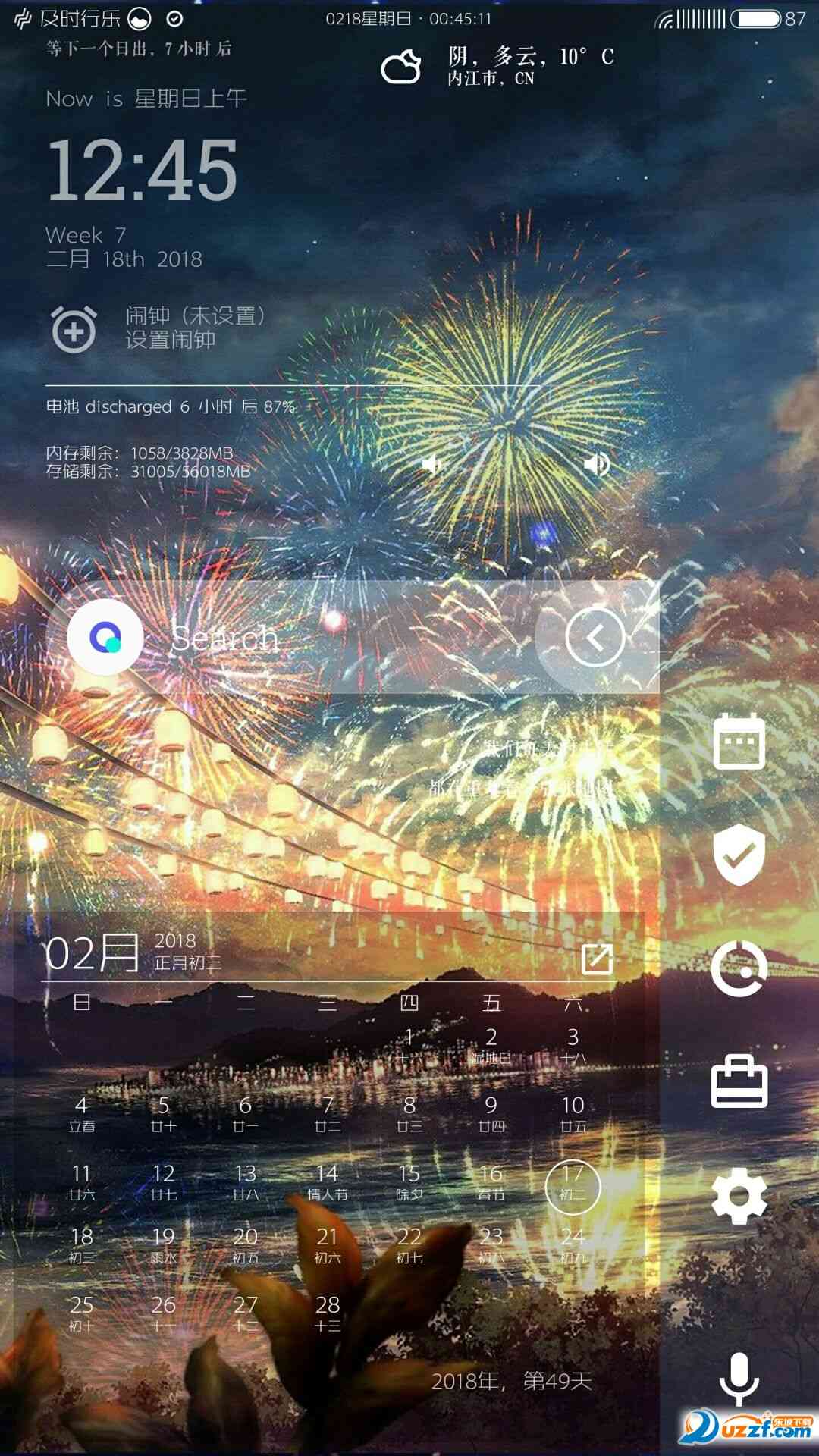
Task: Raise the volume with the loud speaker icon
Action: (x=597, y=464)
